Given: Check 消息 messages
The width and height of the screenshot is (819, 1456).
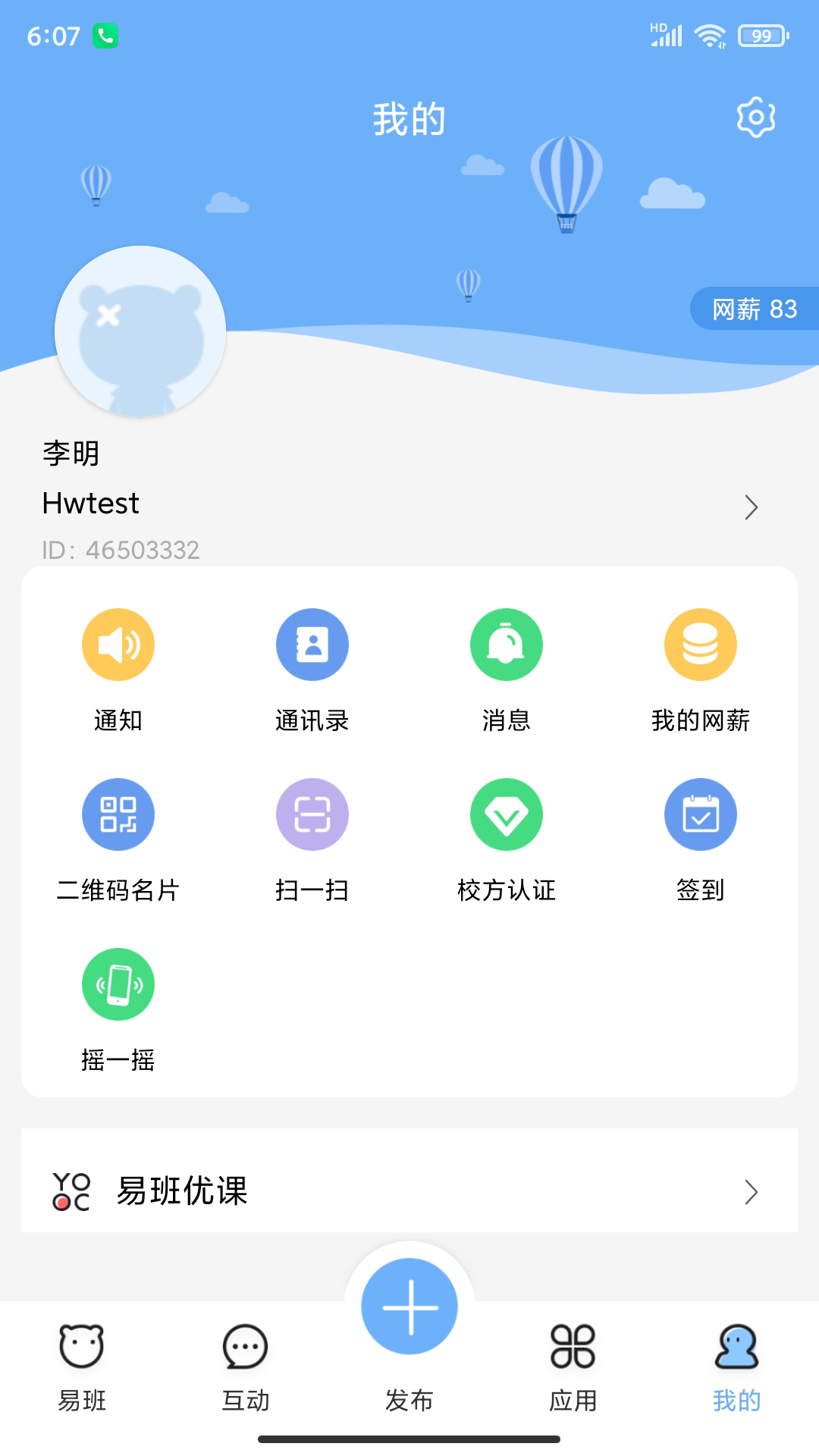Looking at the screenshot, I should (x=506, y=644).
